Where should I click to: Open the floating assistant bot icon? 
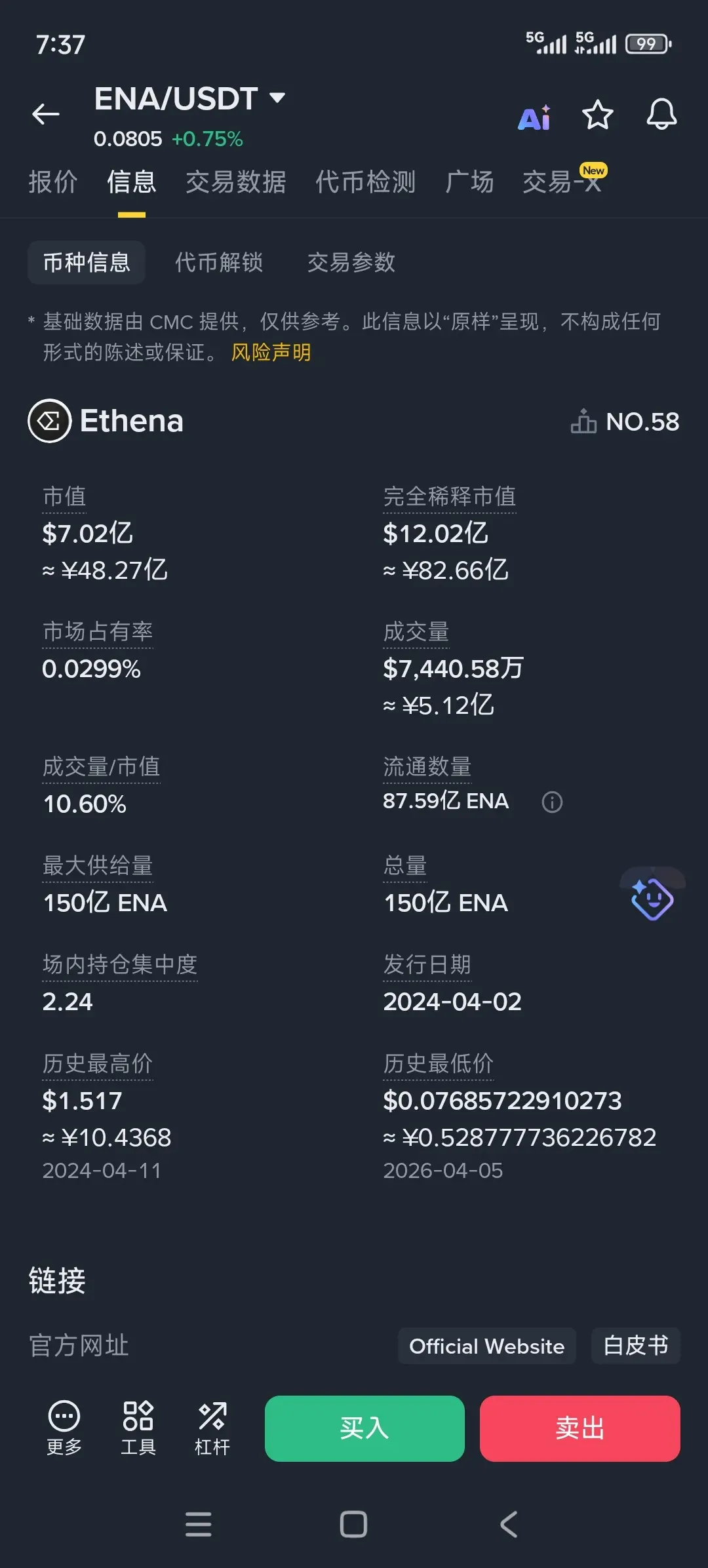coord(652,897)
